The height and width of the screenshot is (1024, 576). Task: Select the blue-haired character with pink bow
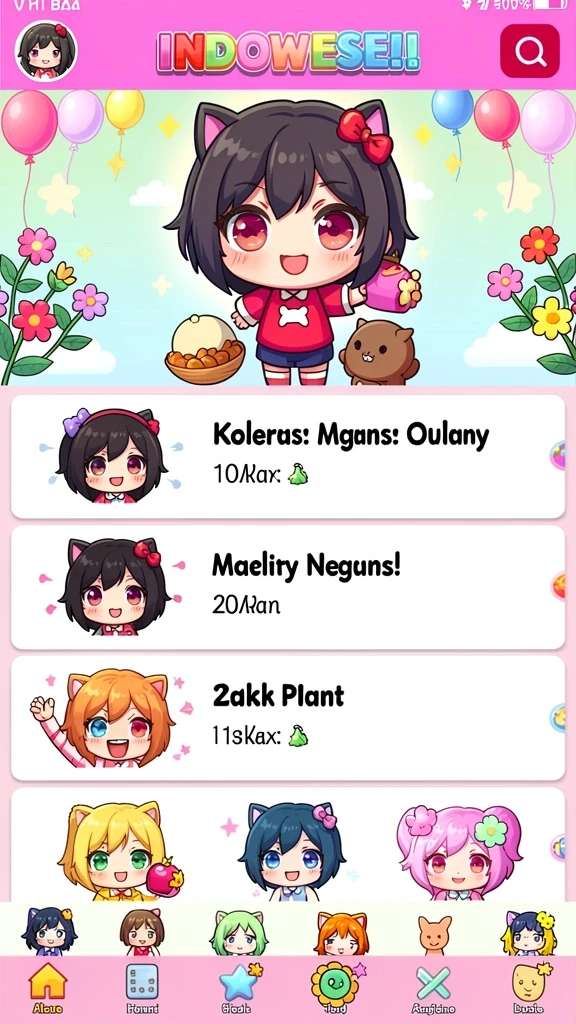[290, 850]
